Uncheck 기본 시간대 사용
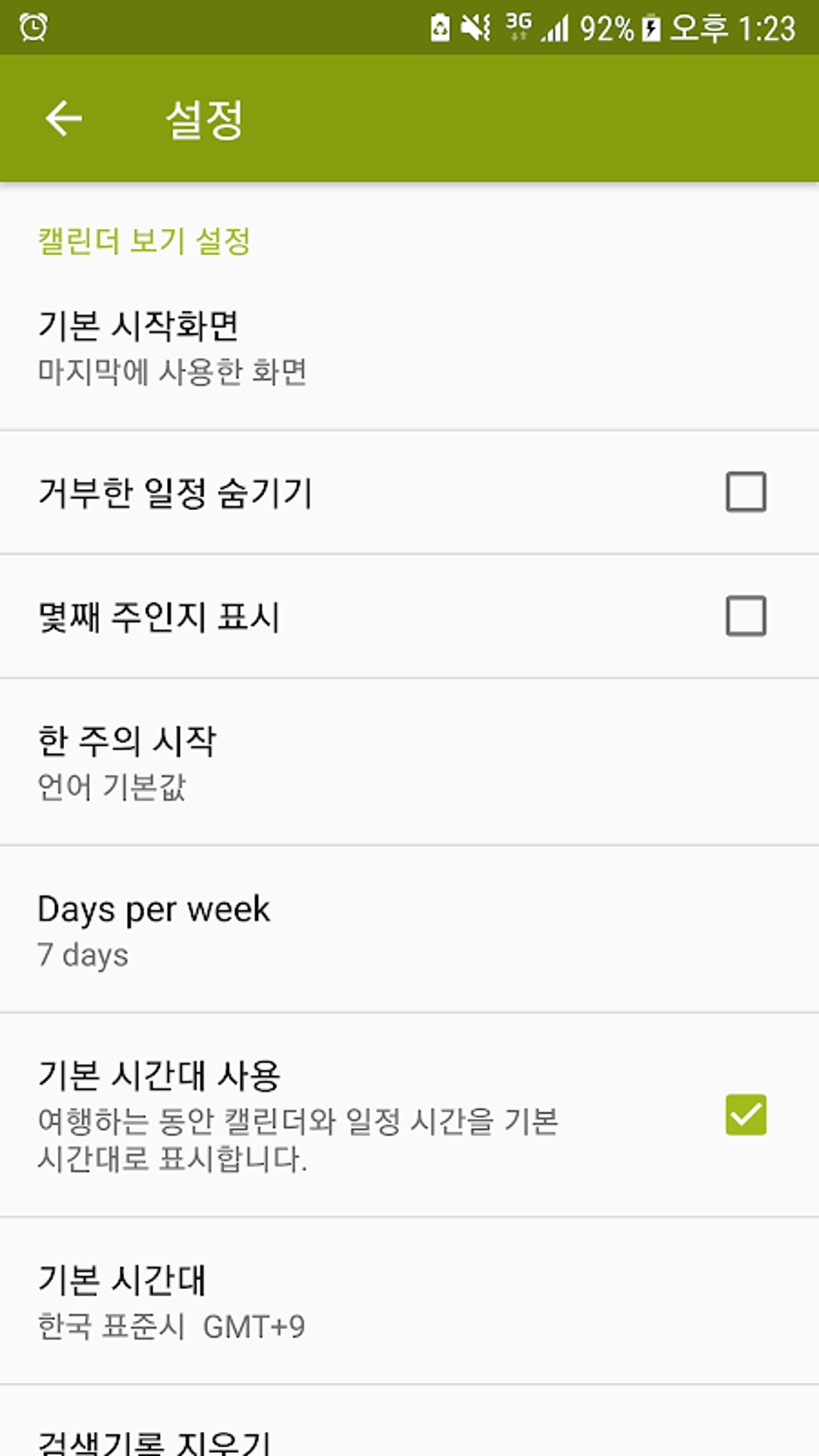 (x=745, y=1115)
